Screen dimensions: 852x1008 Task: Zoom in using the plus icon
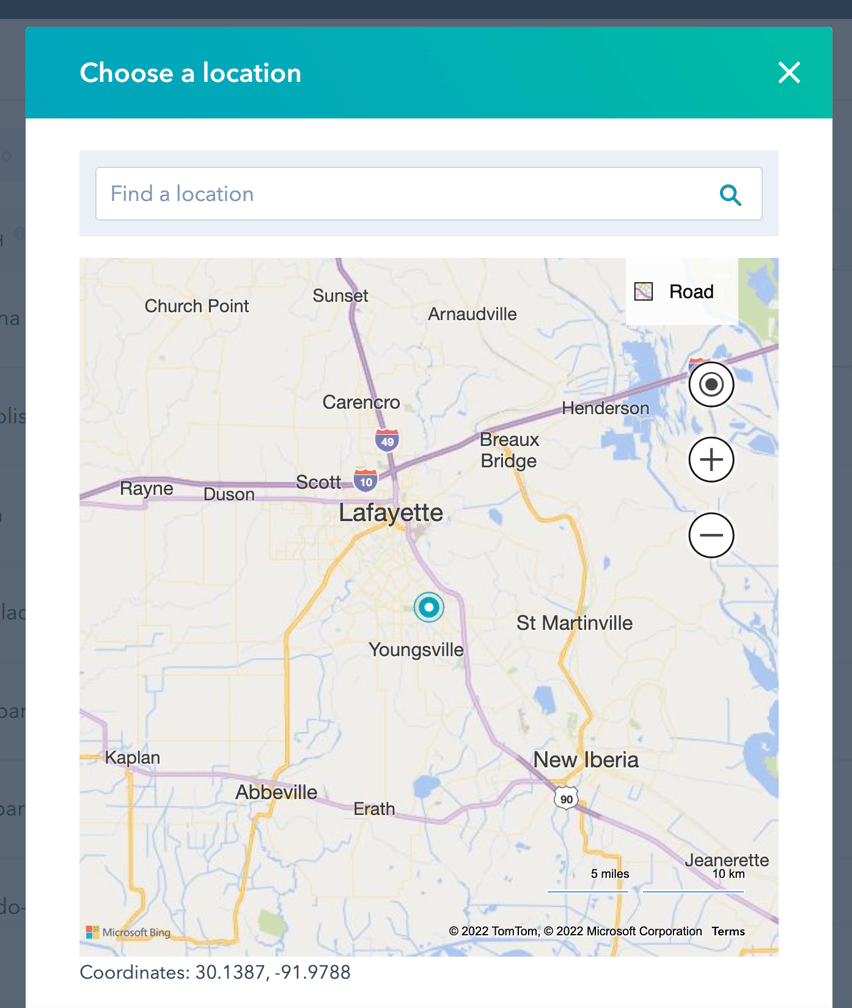tap(711, 460)
